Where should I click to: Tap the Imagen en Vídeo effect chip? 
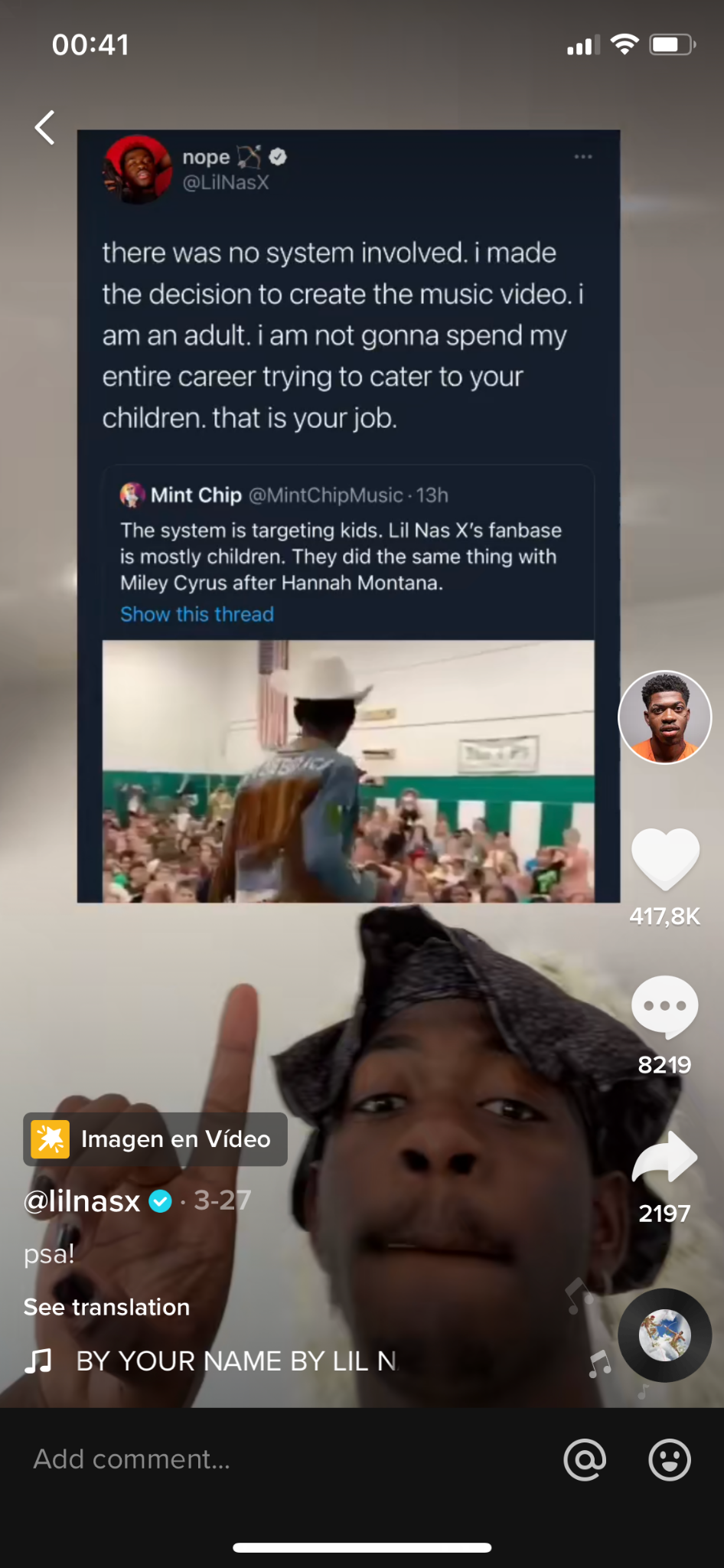(x=155, y=1139)
